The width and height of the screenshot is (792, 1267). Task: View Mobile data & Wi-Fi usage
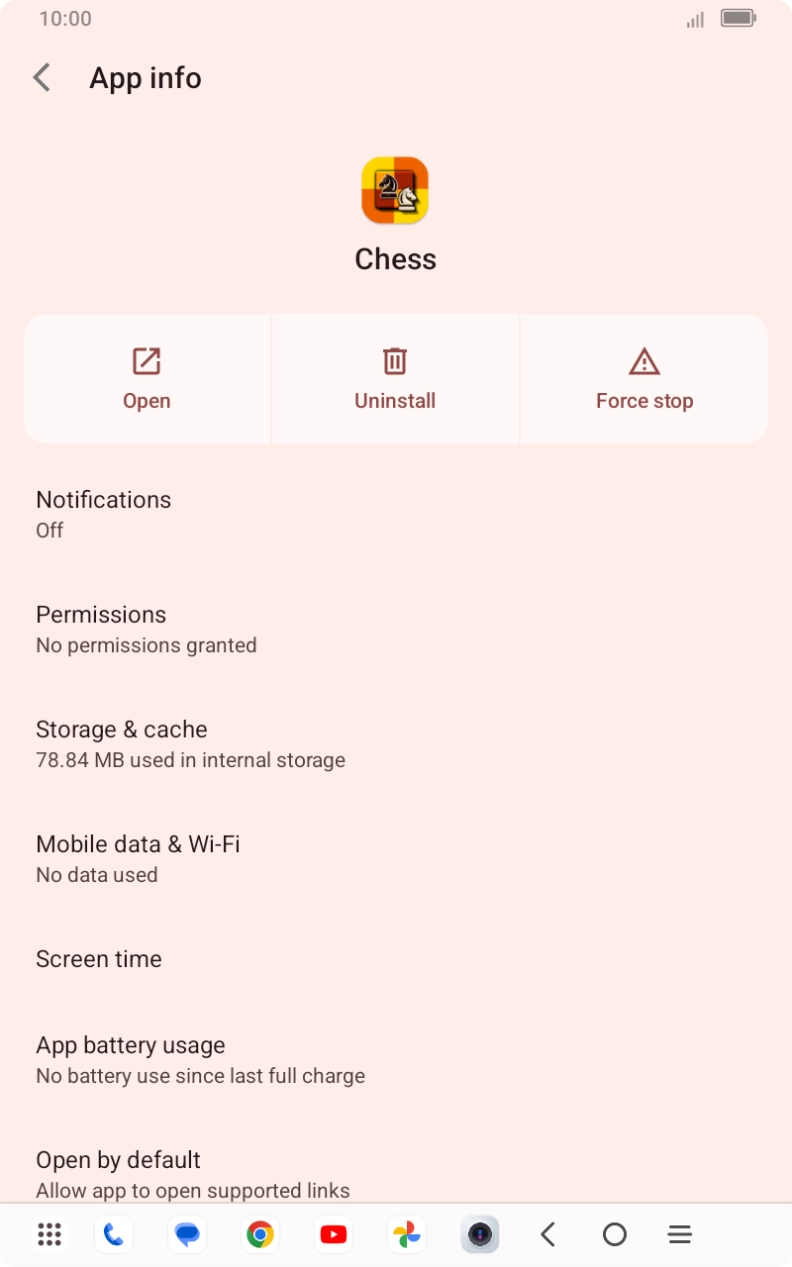point(137,857)
